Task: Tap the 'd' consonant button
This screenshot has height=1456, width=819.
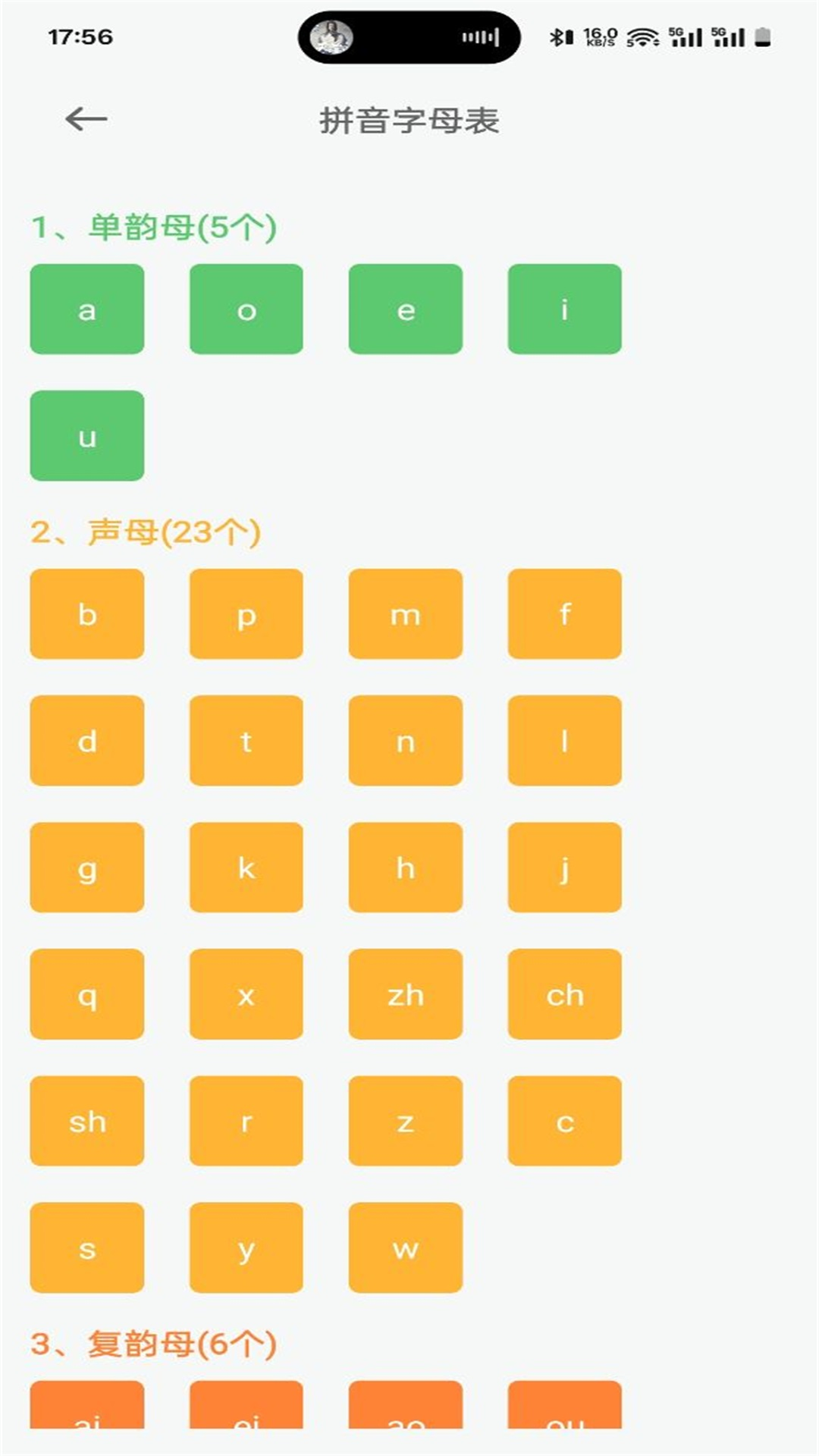Action: pyautogui.click(x=87, y=741)
